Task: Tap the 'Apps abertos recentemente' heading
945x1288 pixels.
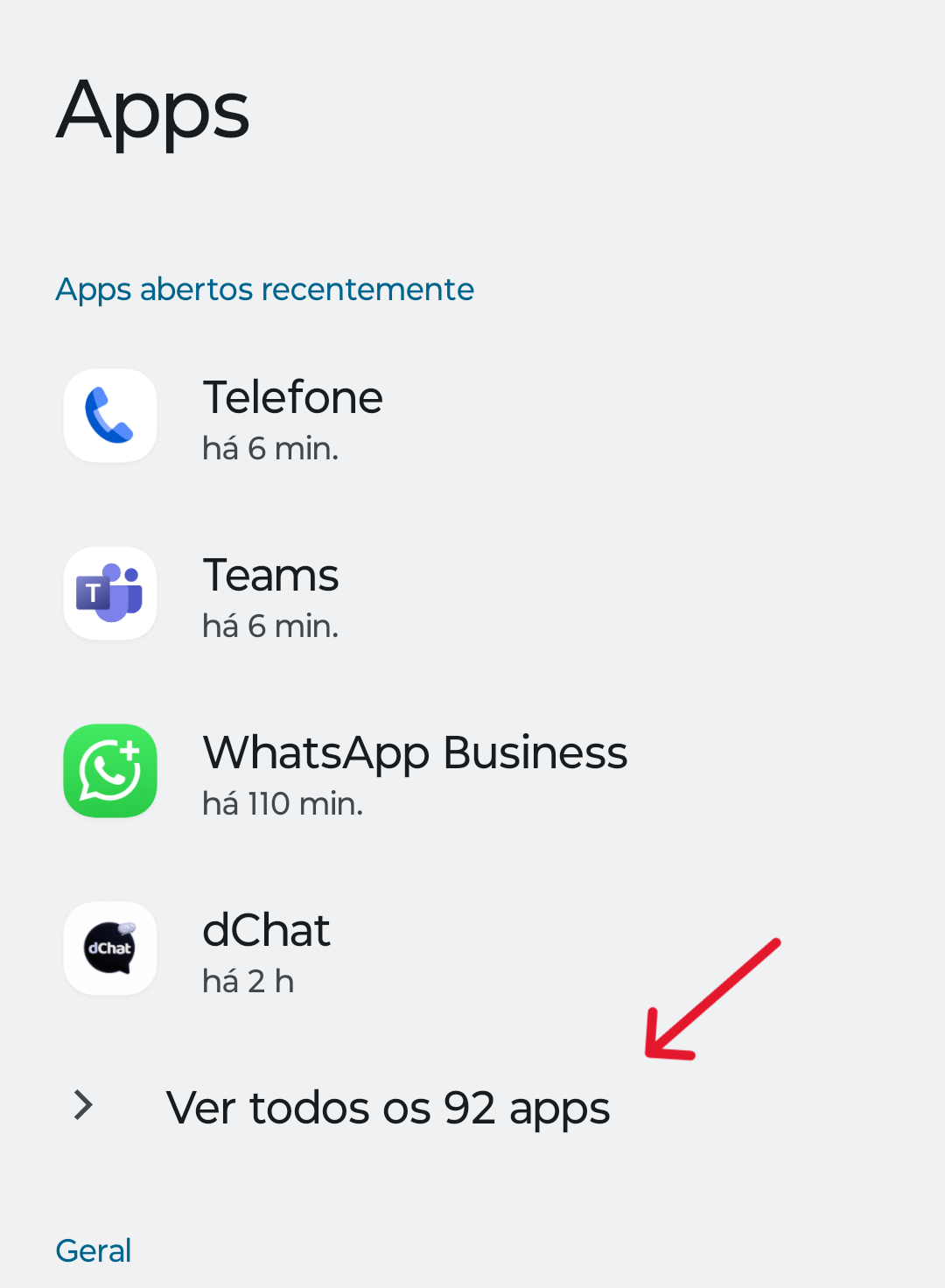Action: click(x=264, y=289)
